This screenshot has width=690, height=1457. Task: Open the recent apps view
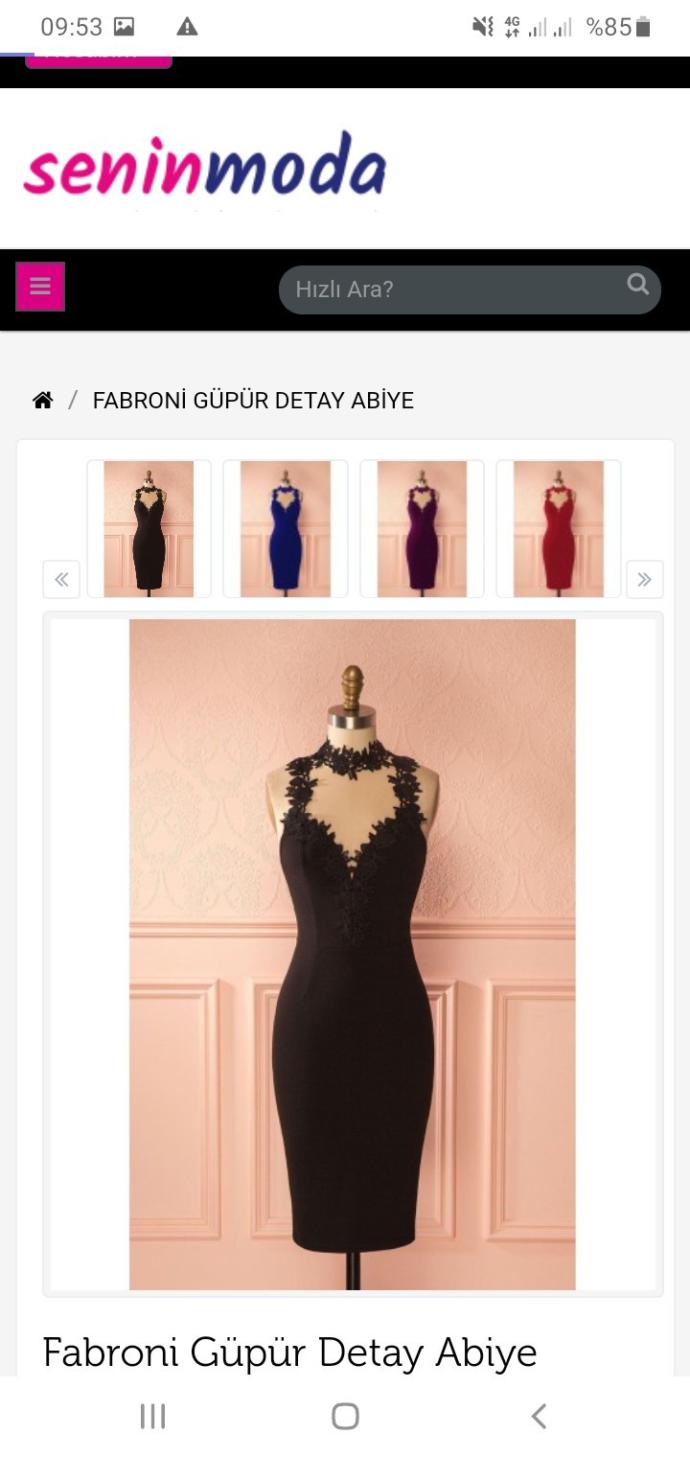(x=152, y=1415)
